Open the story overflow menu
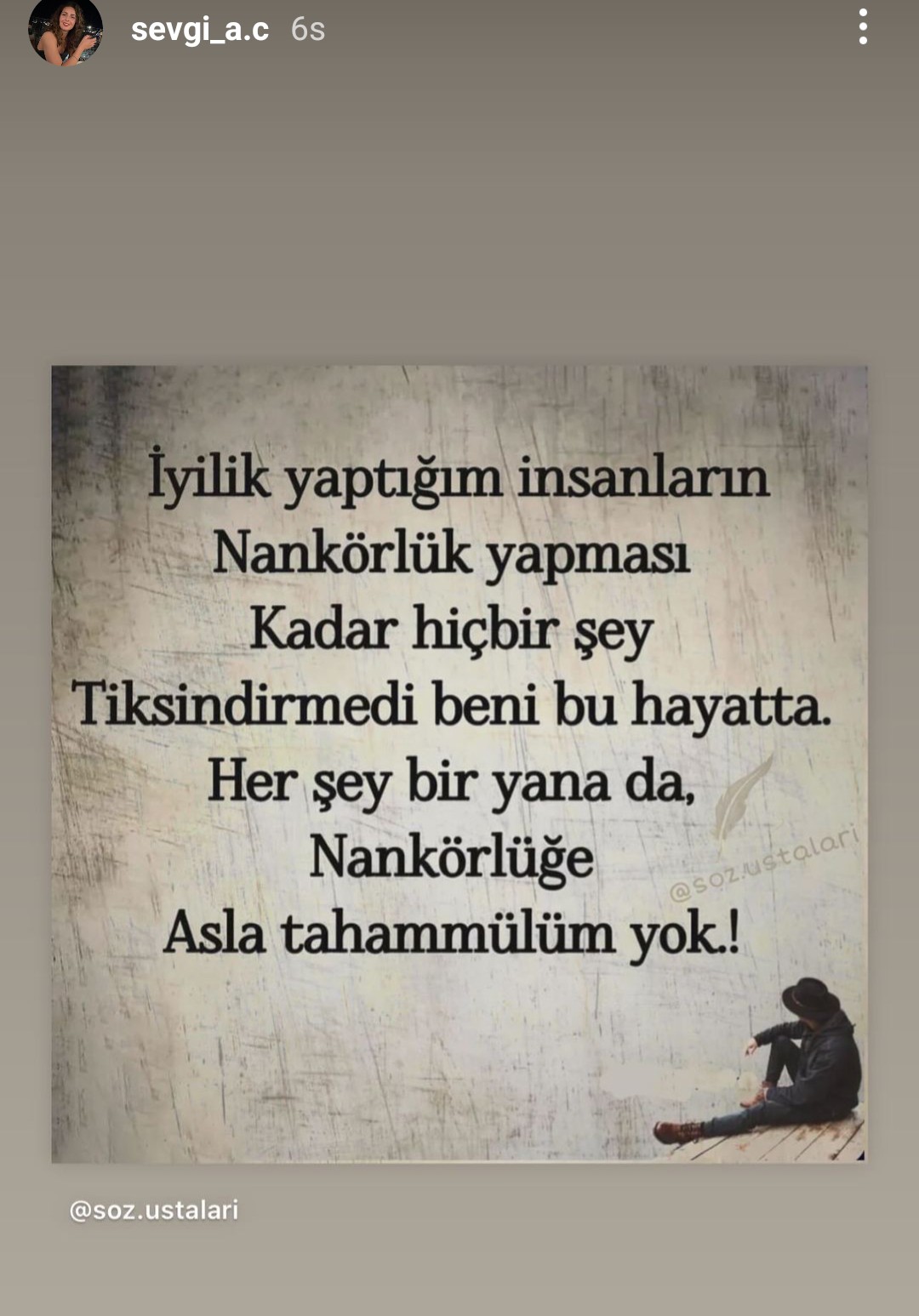 tap(863, 27)
